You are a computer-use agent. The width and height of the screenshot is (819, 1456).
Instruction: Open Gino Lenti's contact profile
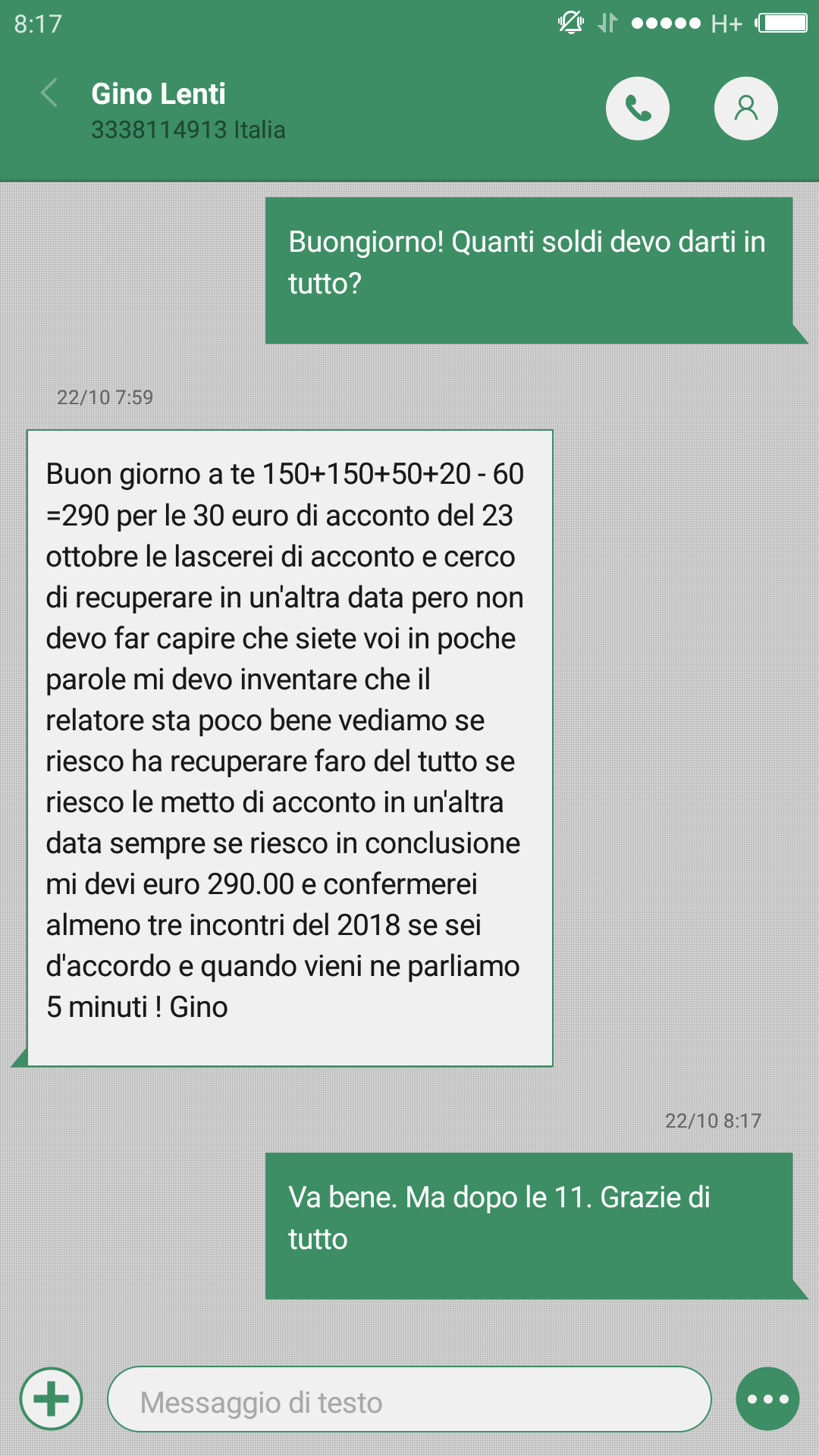click(x=745, y=108)
